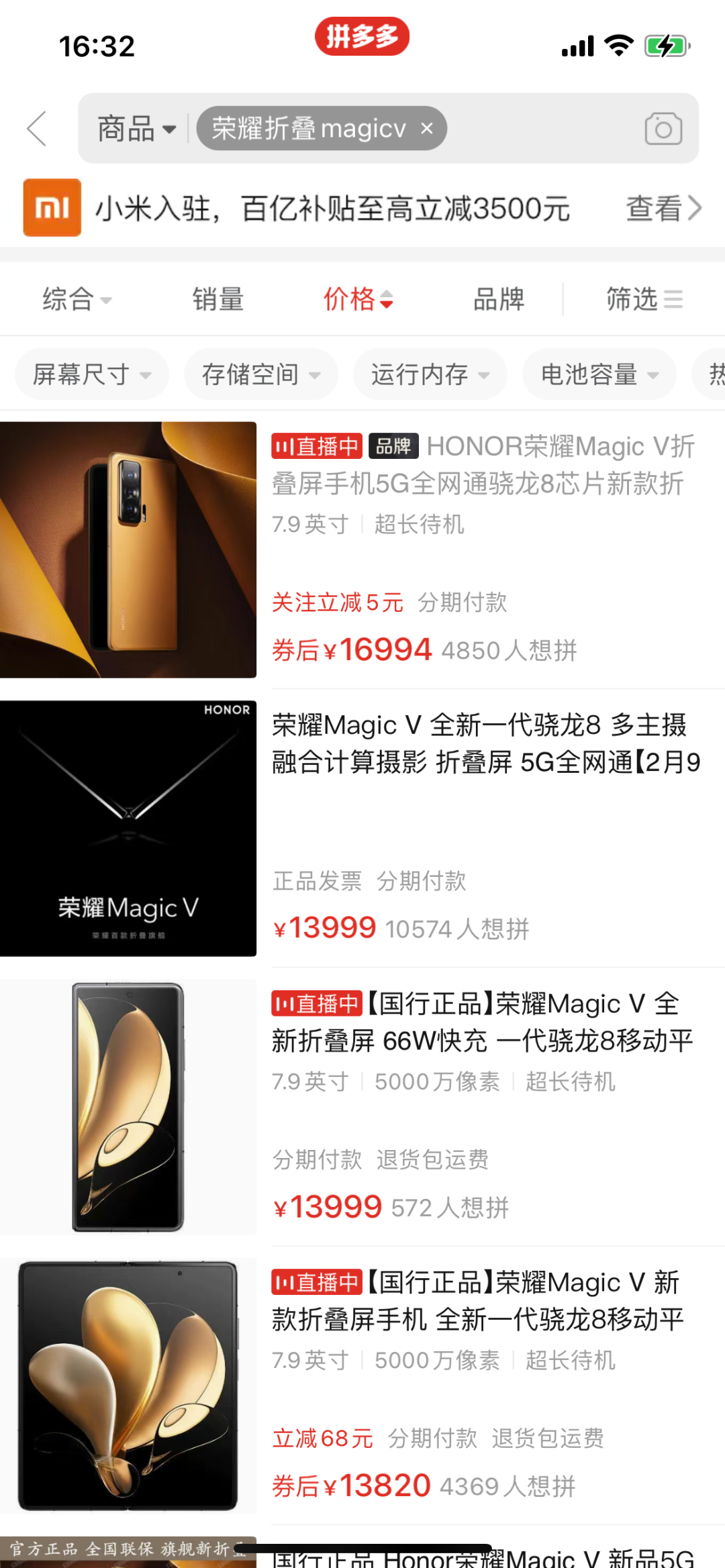Remove the 荣耀折叠magicv search chip
Viewport: 725px width, 1568px height.
click(x=427, y=128)
